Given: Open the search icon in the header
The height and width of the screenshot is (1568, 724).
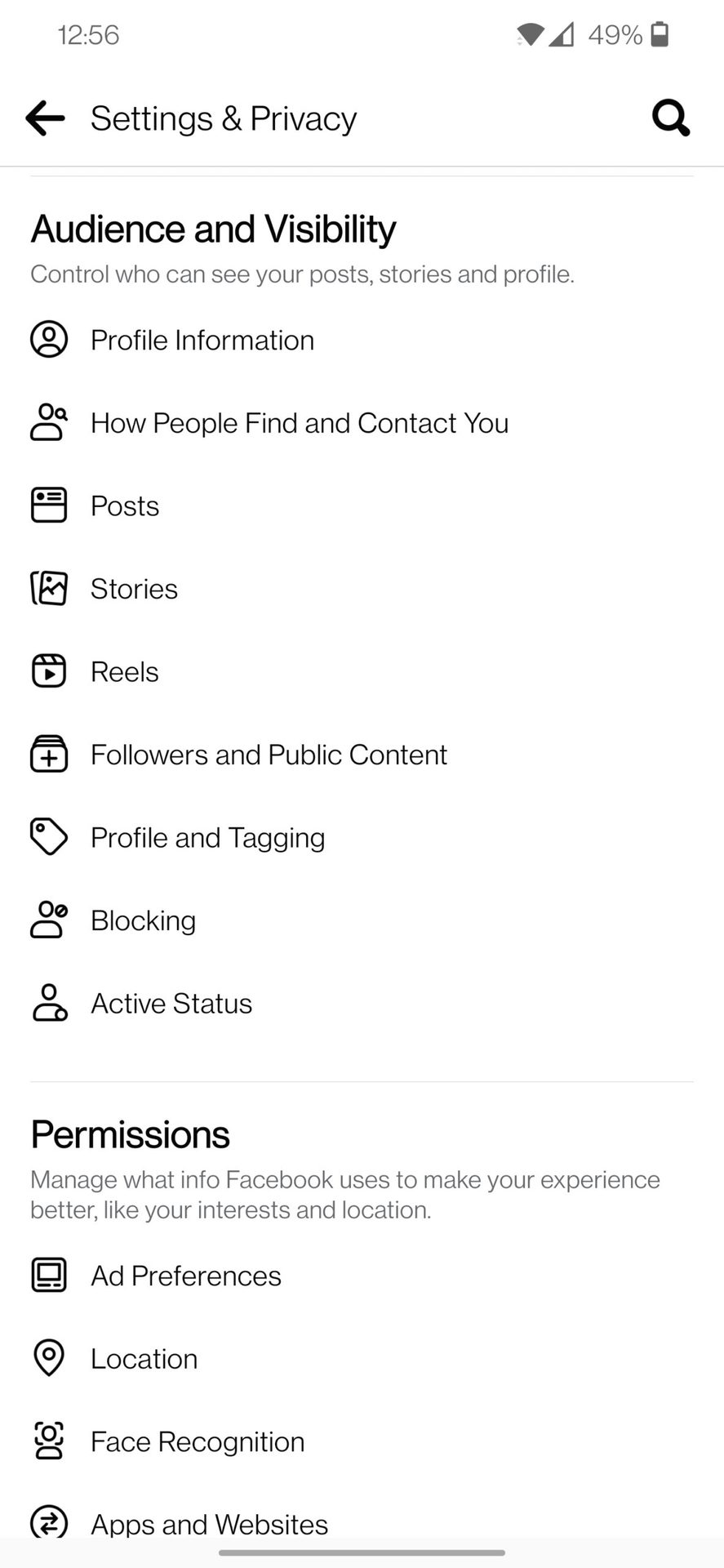Looking at the screenshot, I should (x=670, y=118).
